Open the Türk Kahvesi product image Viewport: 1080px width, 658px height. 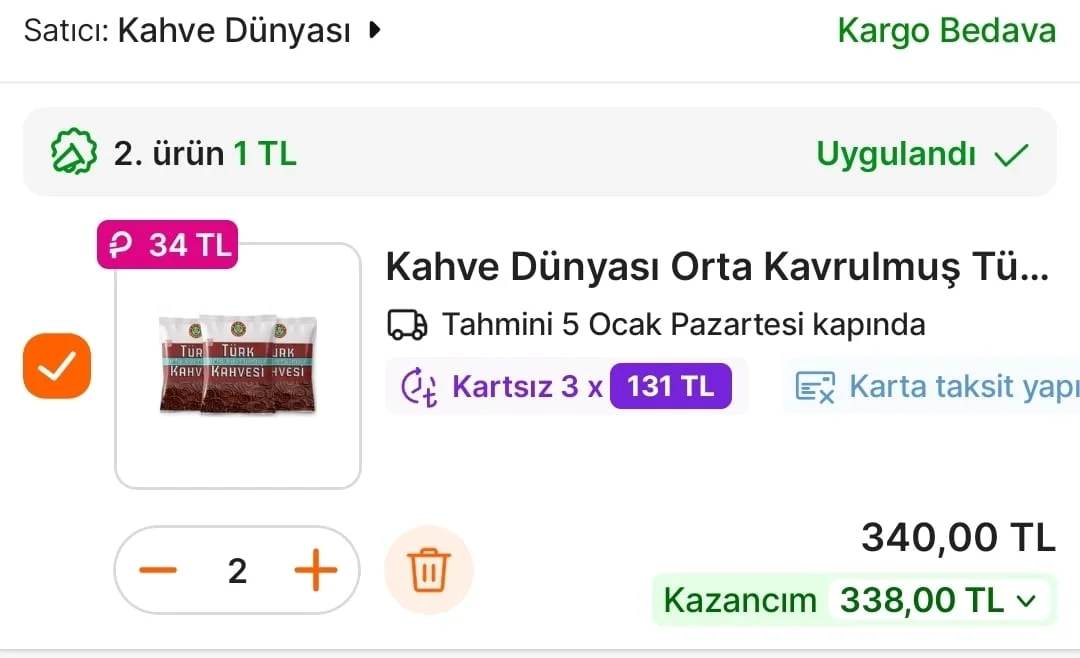[x=238, y=366]
